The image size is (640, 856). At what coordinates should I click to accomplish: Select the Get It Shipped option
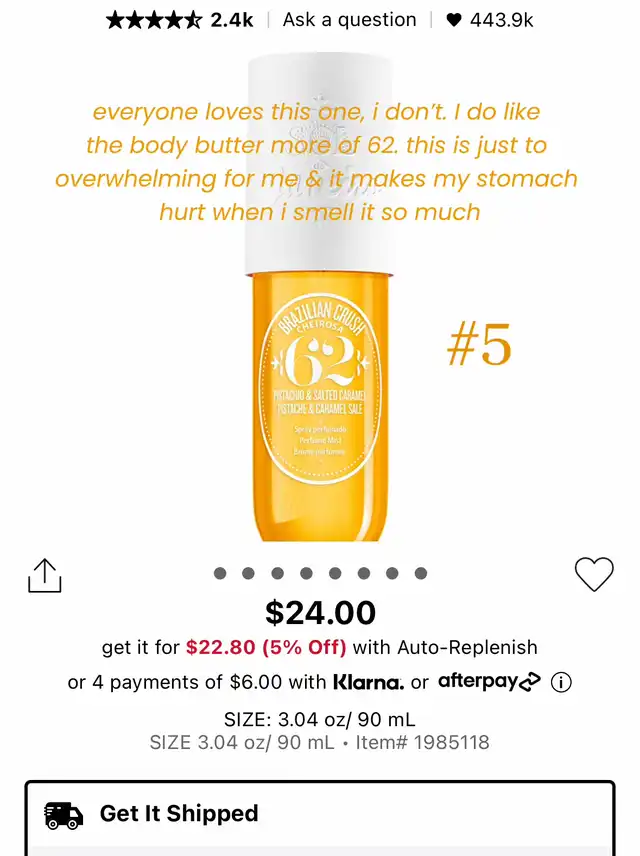click(x=319, y=814)
